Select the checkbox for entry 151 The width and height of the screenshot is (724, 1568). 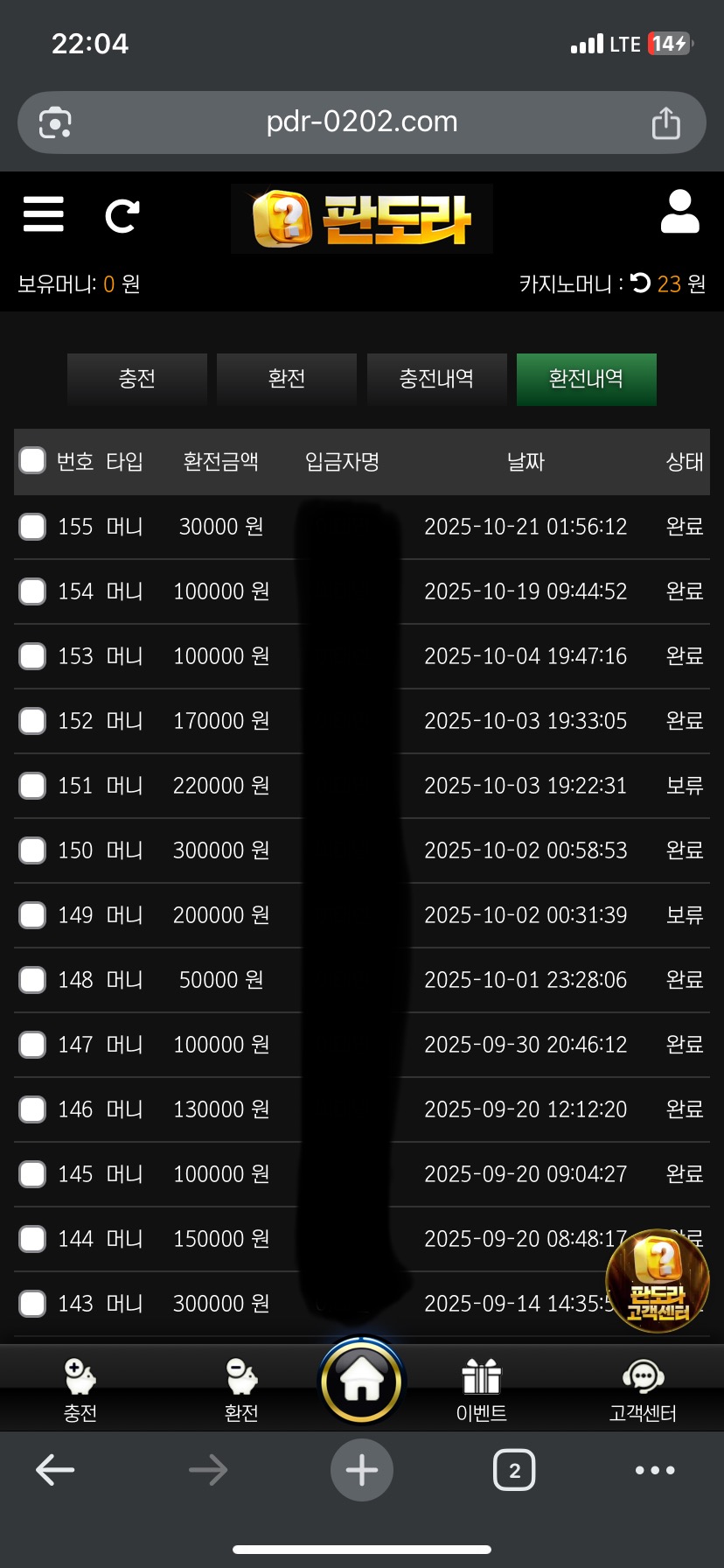coord(32,786)
